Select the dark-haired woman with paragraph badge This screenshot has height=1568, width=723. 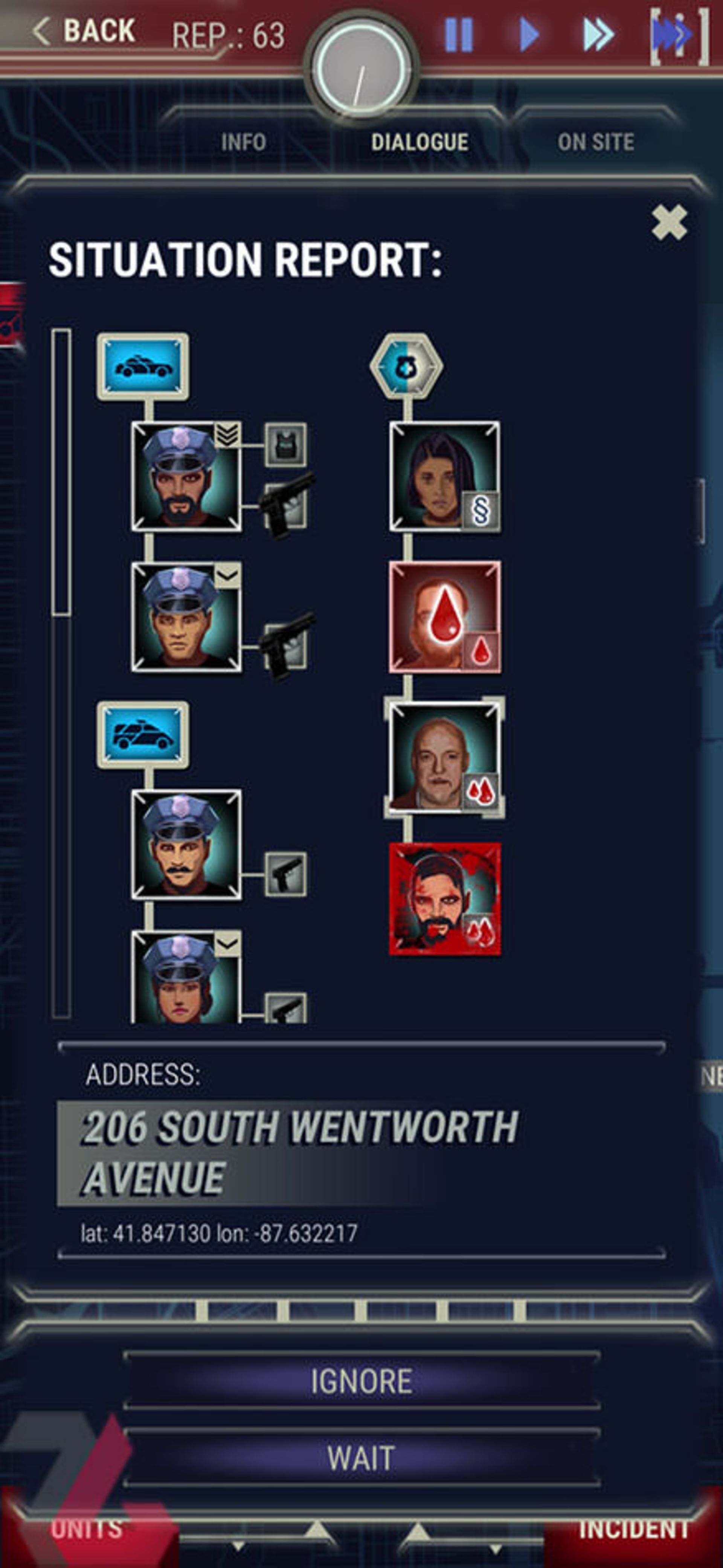point(444,477)
